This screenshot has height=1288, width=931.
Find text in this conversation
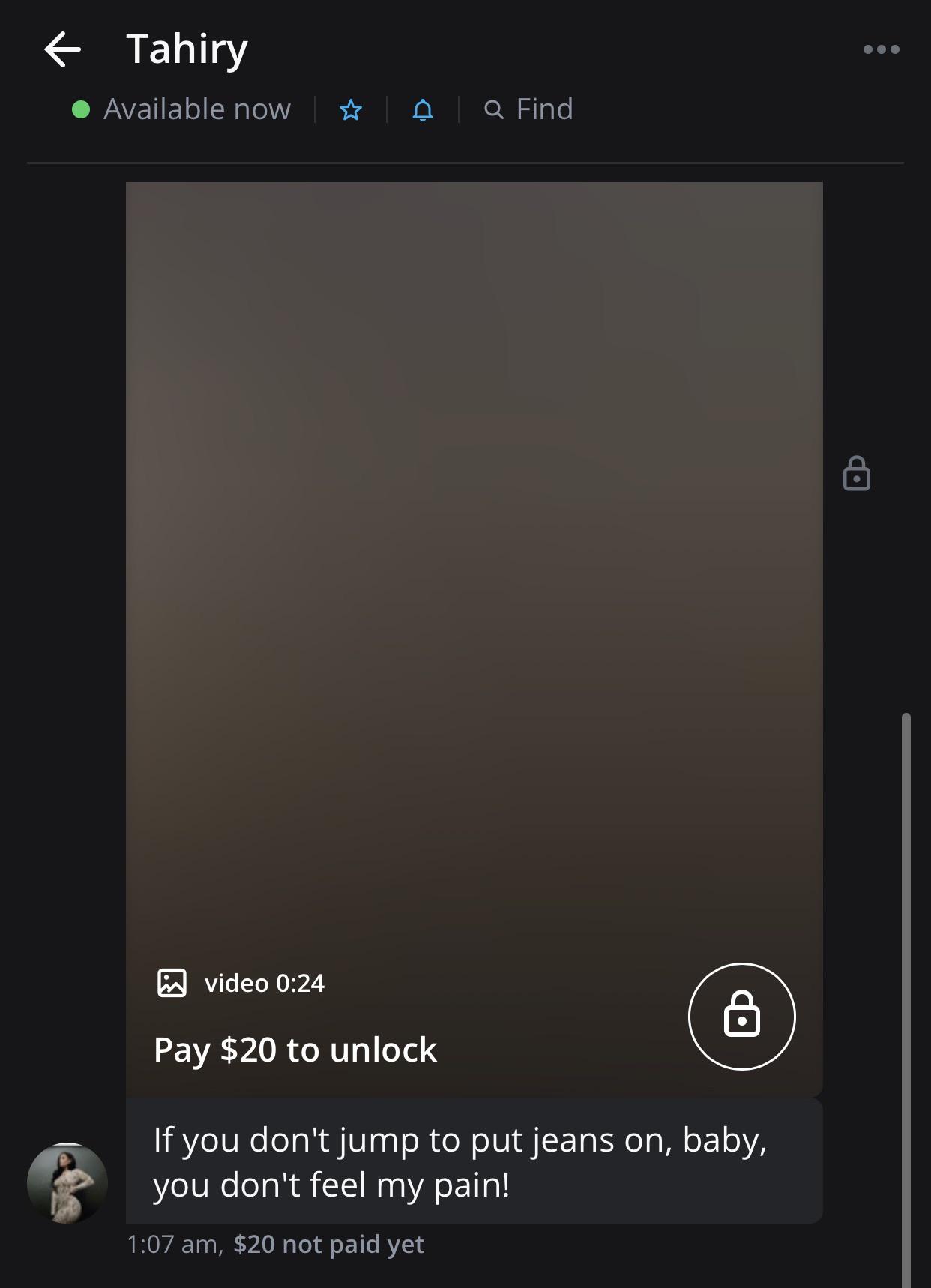click(529, 110)
